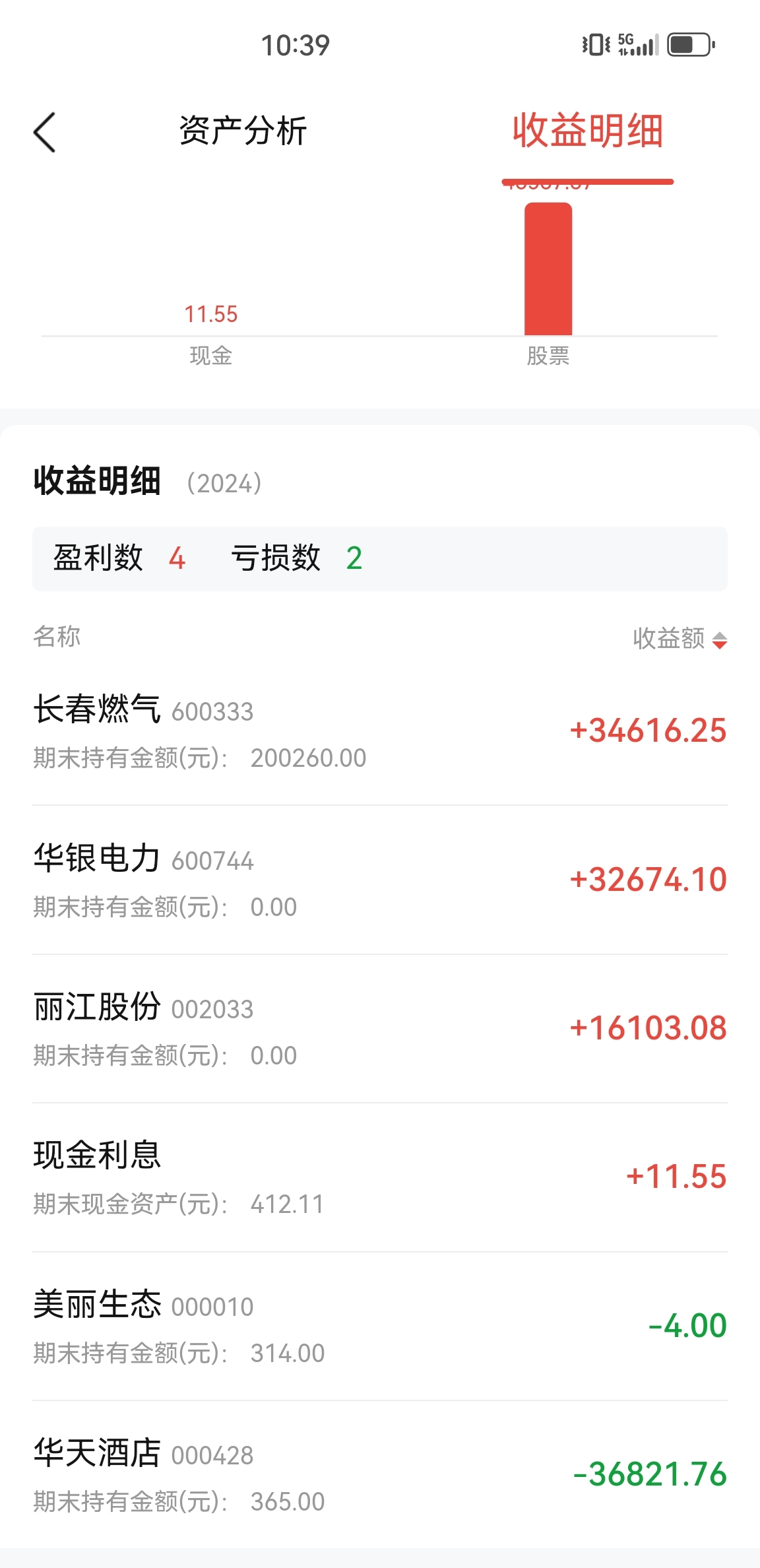The width and height of the screenshot is (760, 1568).
Task: Switch to the 收益明细 tab
Action: click(x=587, y=132)
